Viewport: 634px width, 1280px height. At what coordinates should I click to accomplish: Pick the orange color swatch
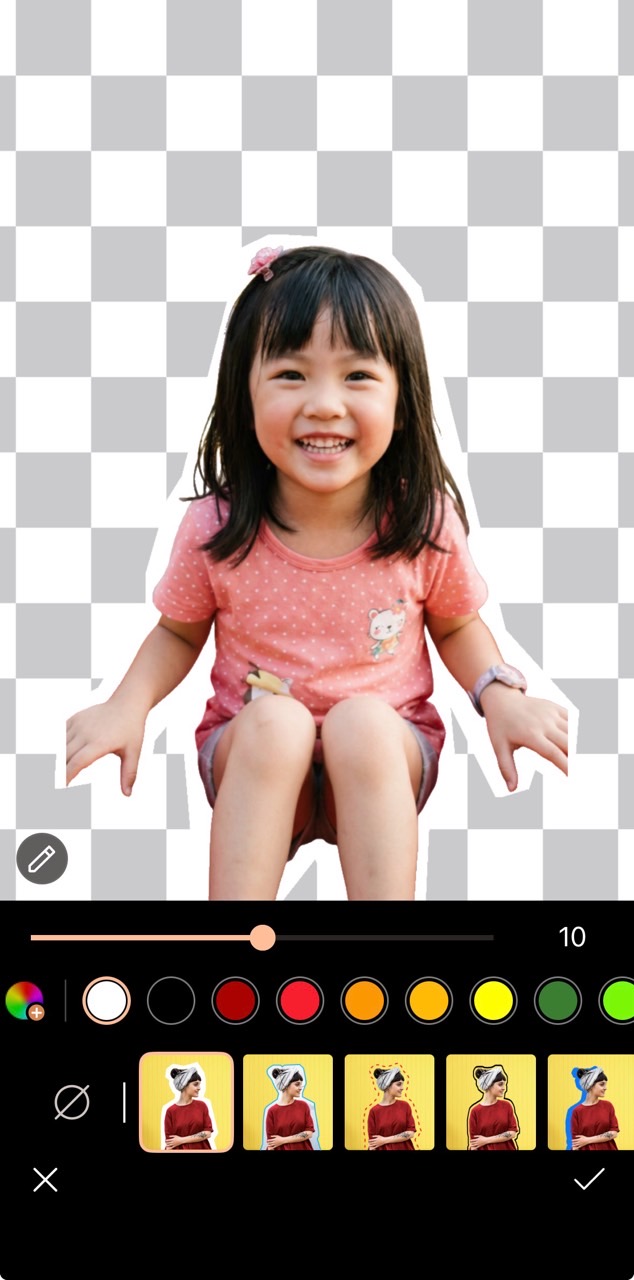[365, 1000]
